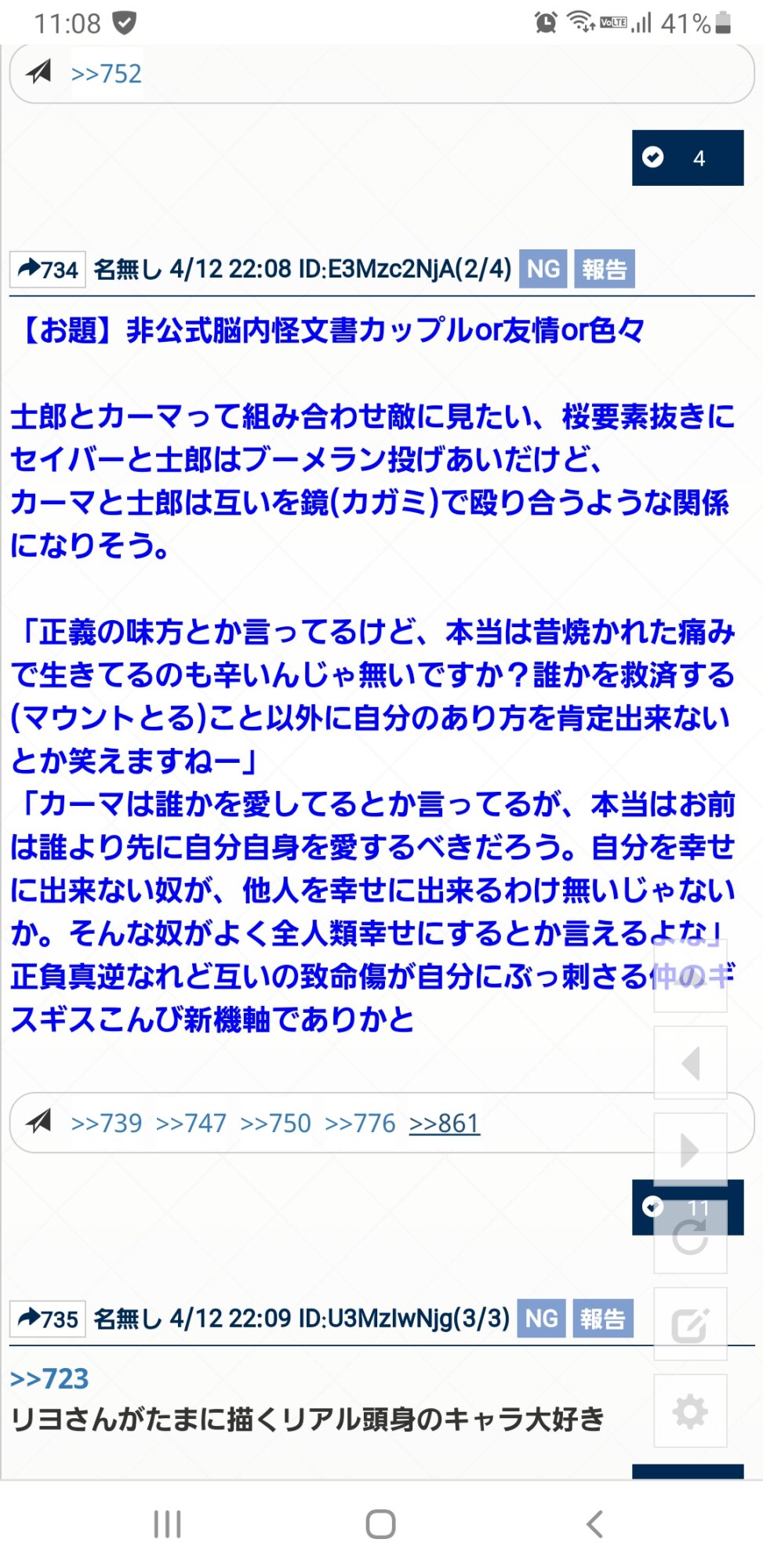
Task: Open the >>776 reply link
Action: (360, 1123)
